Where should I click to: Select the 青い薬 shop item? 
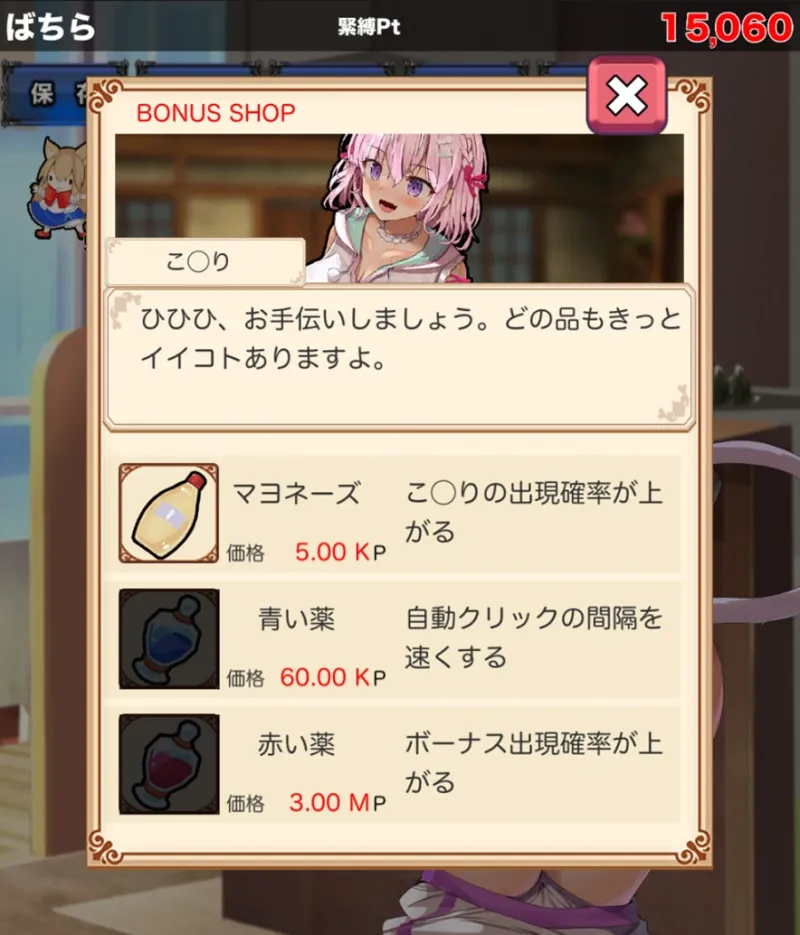(399, 639)
